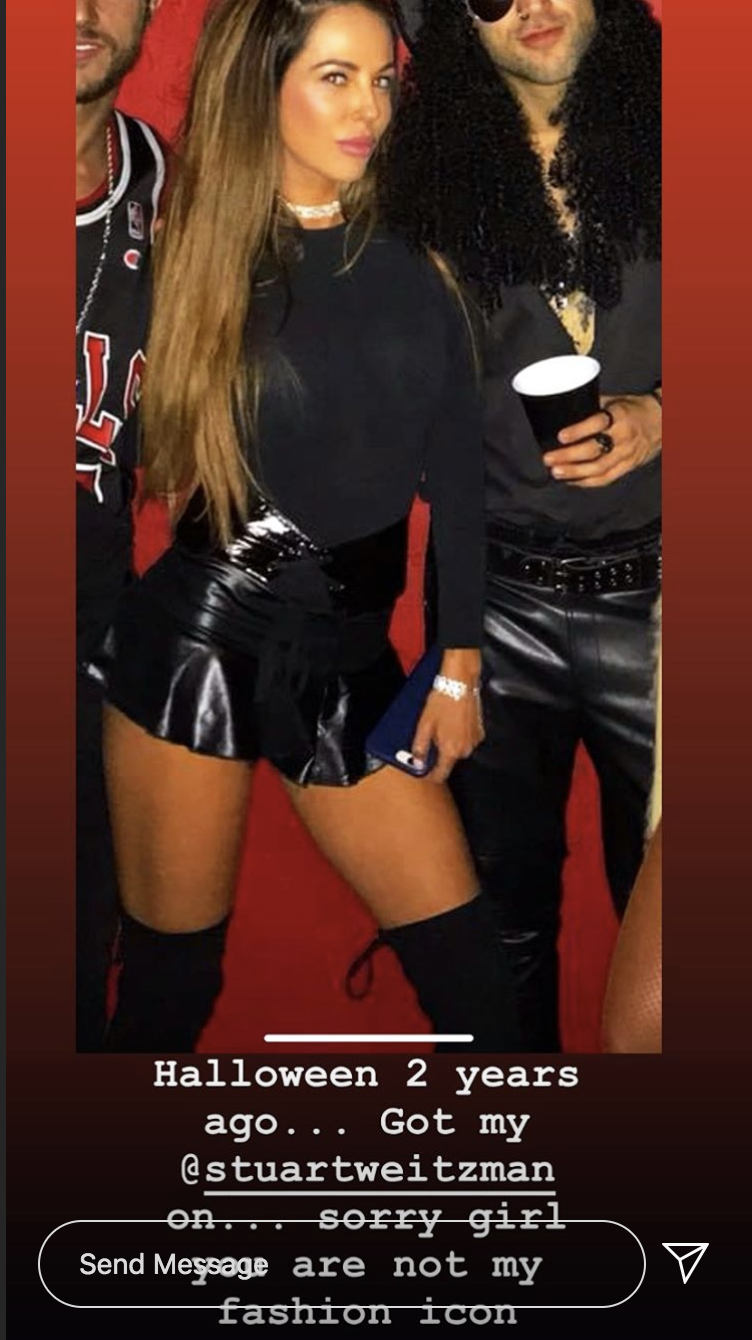Tap the Send Message field

342,1264
